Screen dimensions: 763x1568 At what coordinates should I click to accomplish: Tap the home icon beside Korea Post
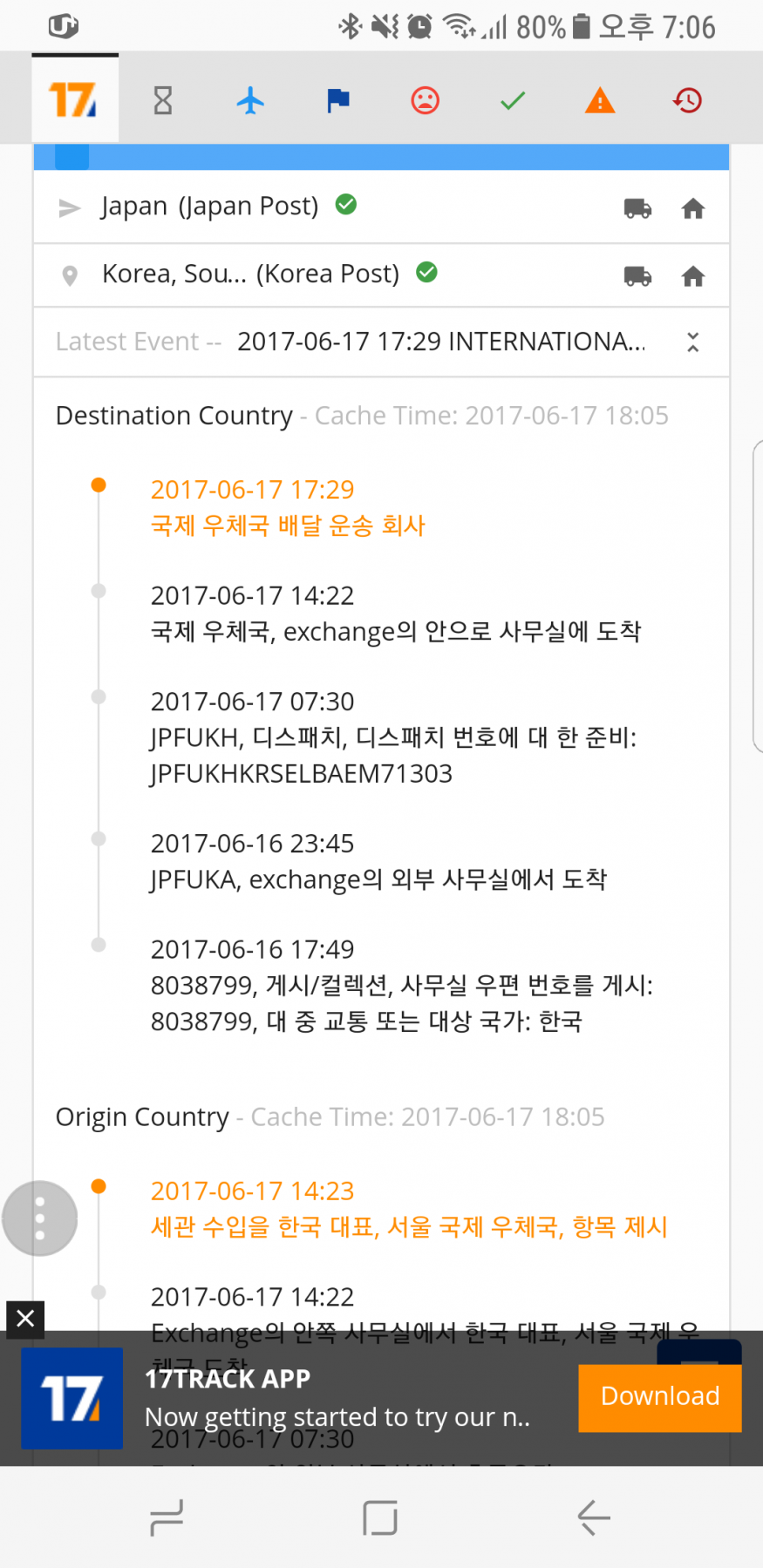point(693,276)
